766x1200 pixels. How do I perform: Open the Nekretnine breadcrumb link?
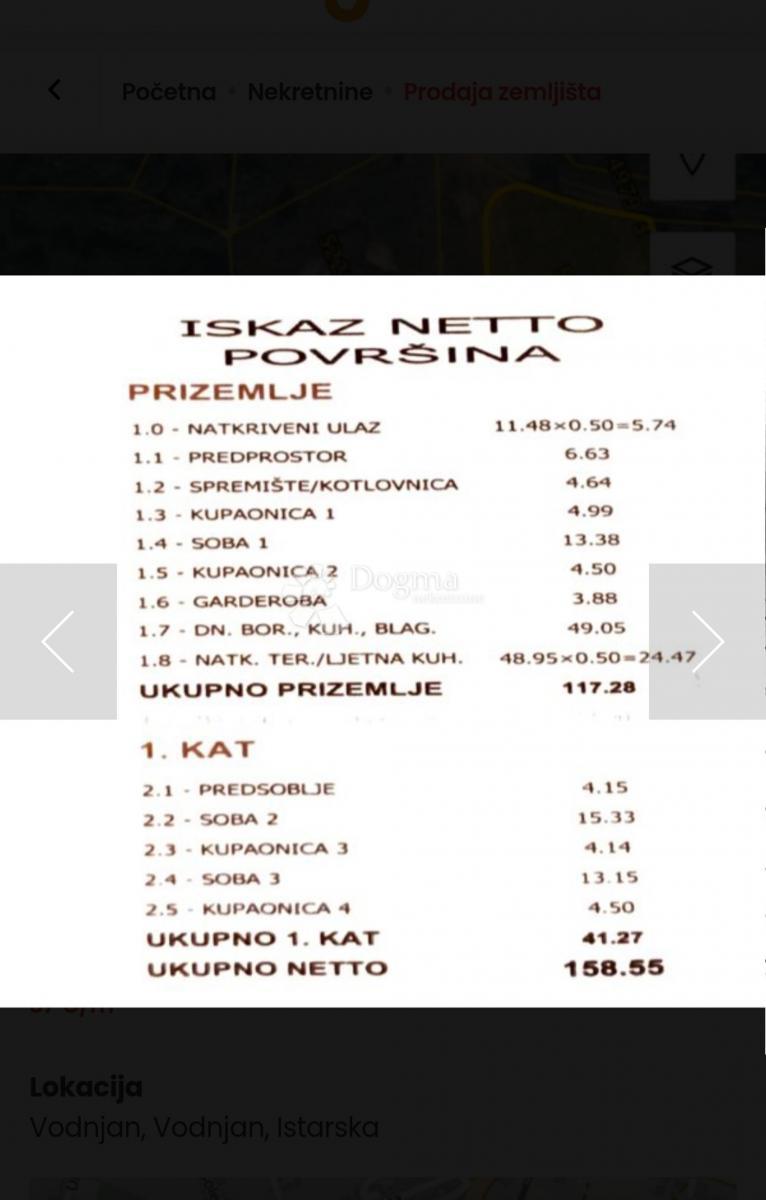click(x=309, y=92)
